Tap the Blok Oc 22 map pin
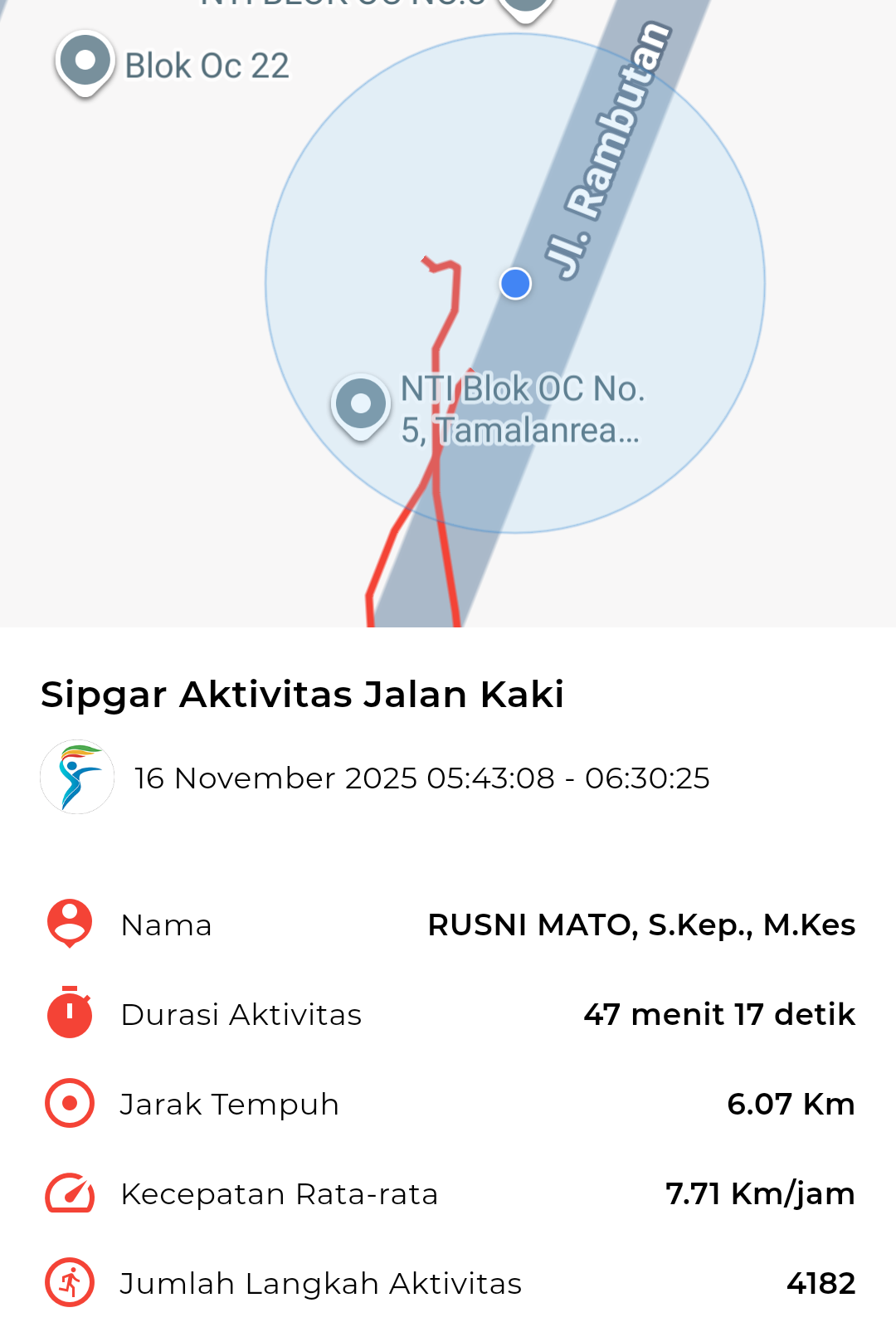The height and width of the screenshot is (1332, 896). click(x=85, y=62)
